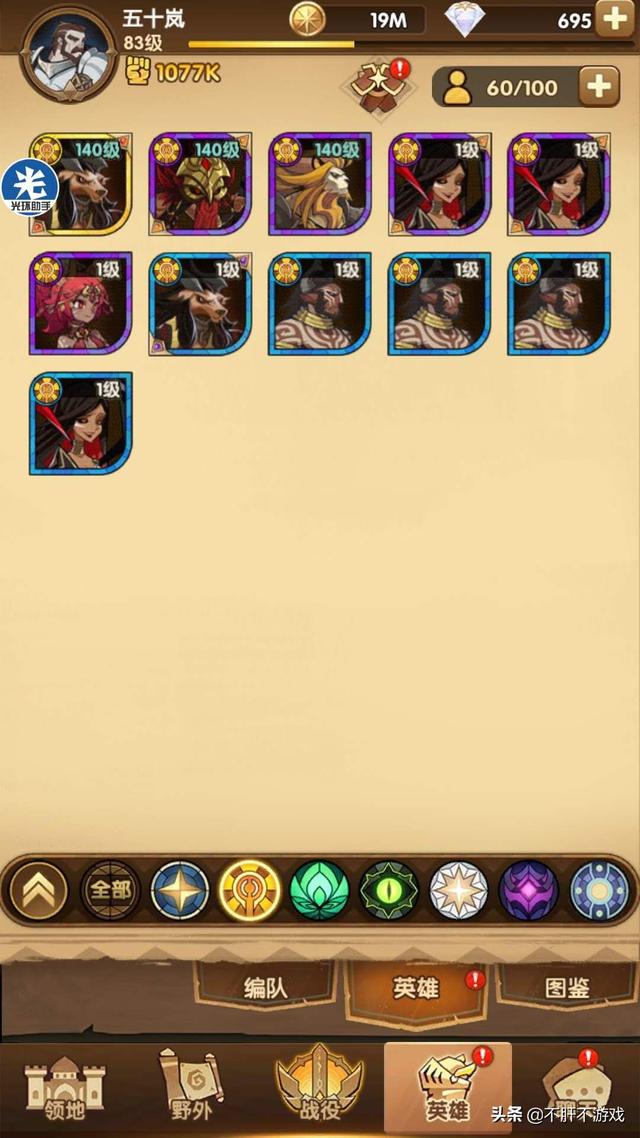Filter by white light faction
Screen dimensions: 640x1138
coord(459,889)
